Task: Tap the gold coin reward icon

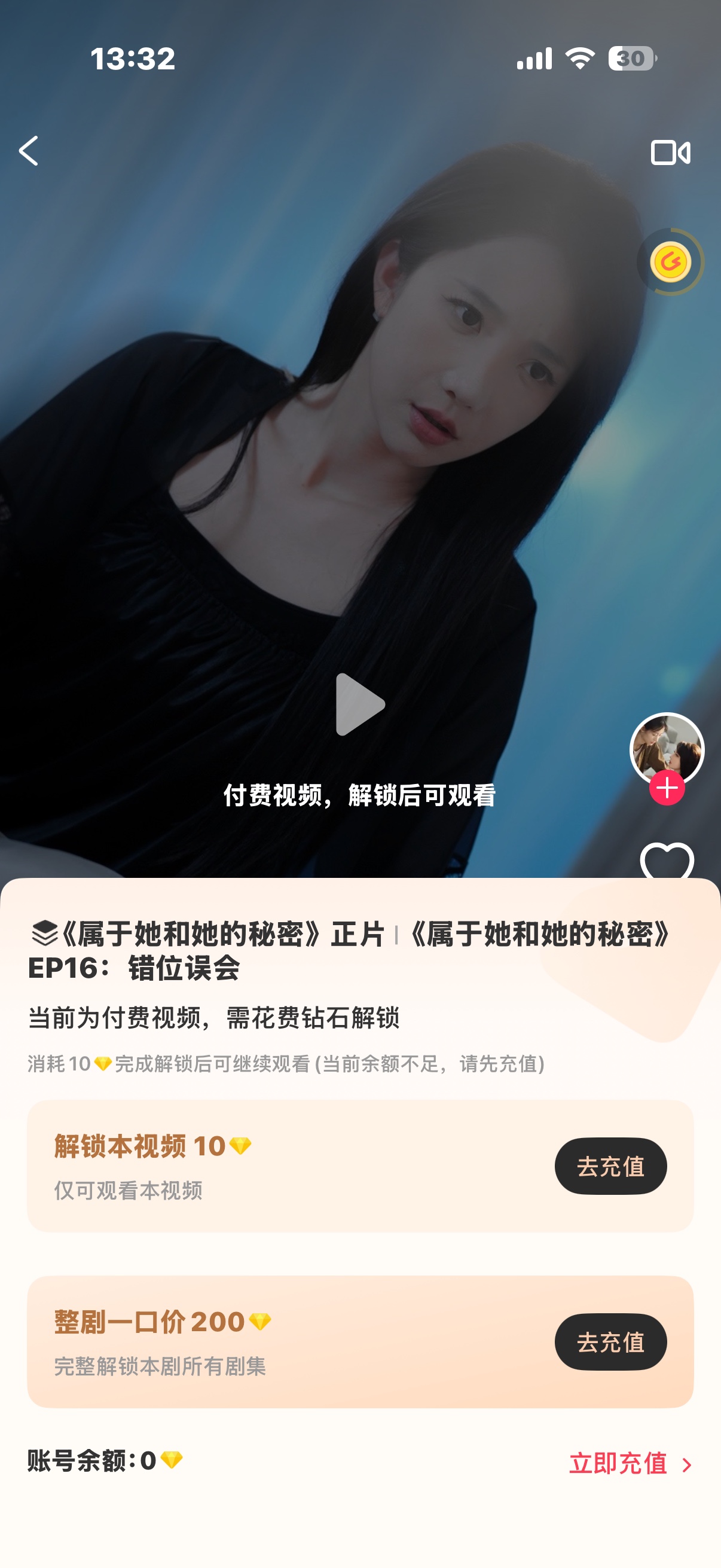Action: (x=671, y=262)
